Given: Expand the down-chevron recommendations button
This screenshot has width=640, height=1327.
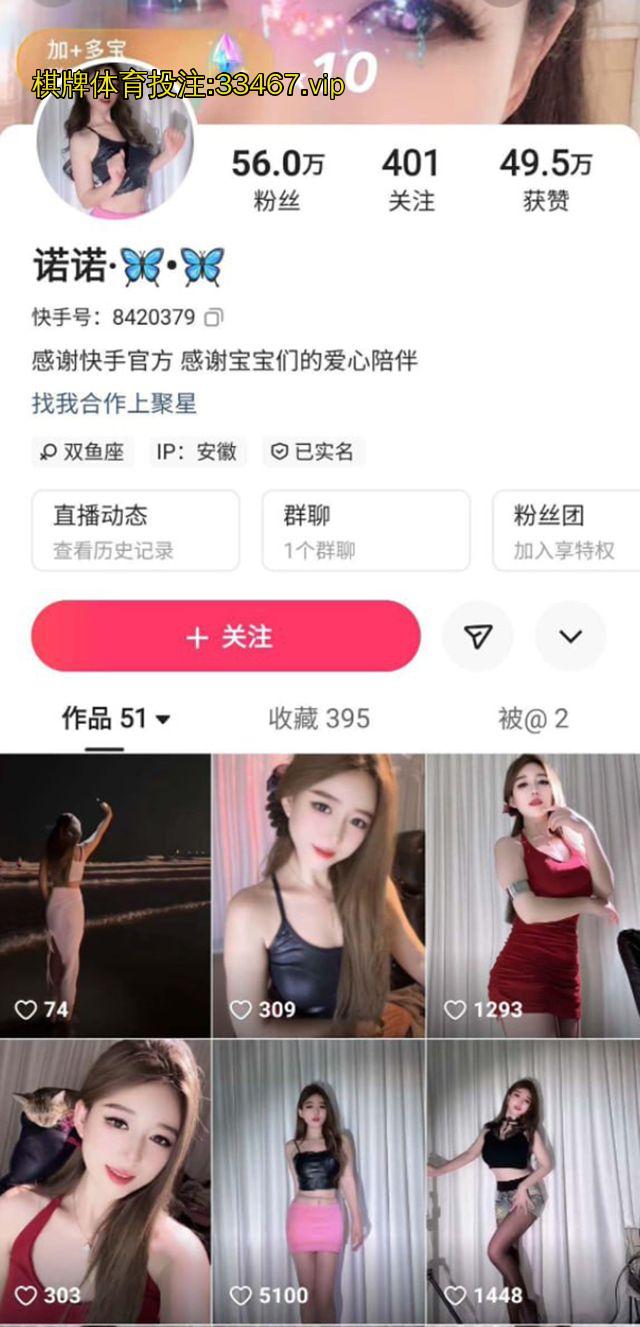Looking at the screenshot, I should click(570, 637).
